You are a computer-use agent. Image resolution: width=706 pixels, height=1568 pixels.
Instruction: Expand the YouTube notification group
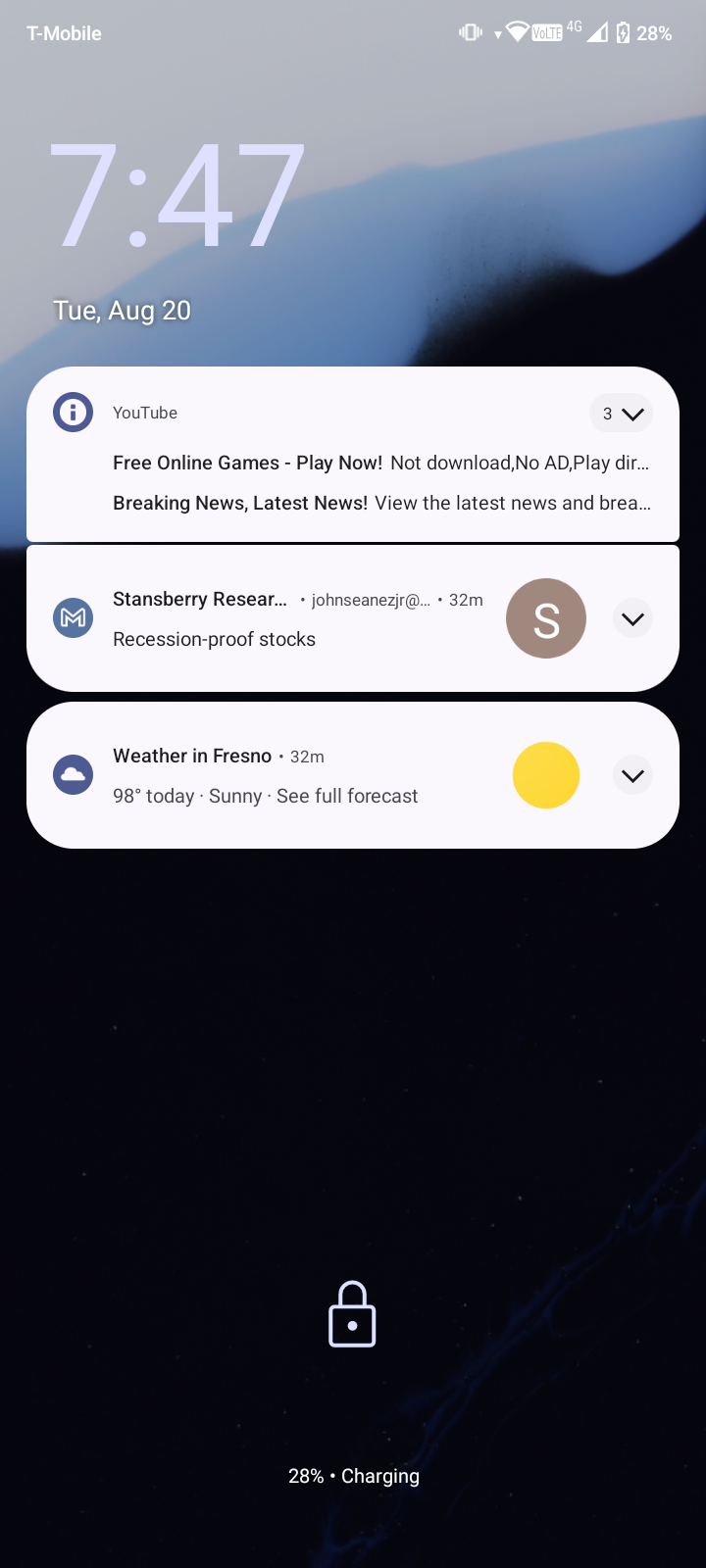pos(622,414)
